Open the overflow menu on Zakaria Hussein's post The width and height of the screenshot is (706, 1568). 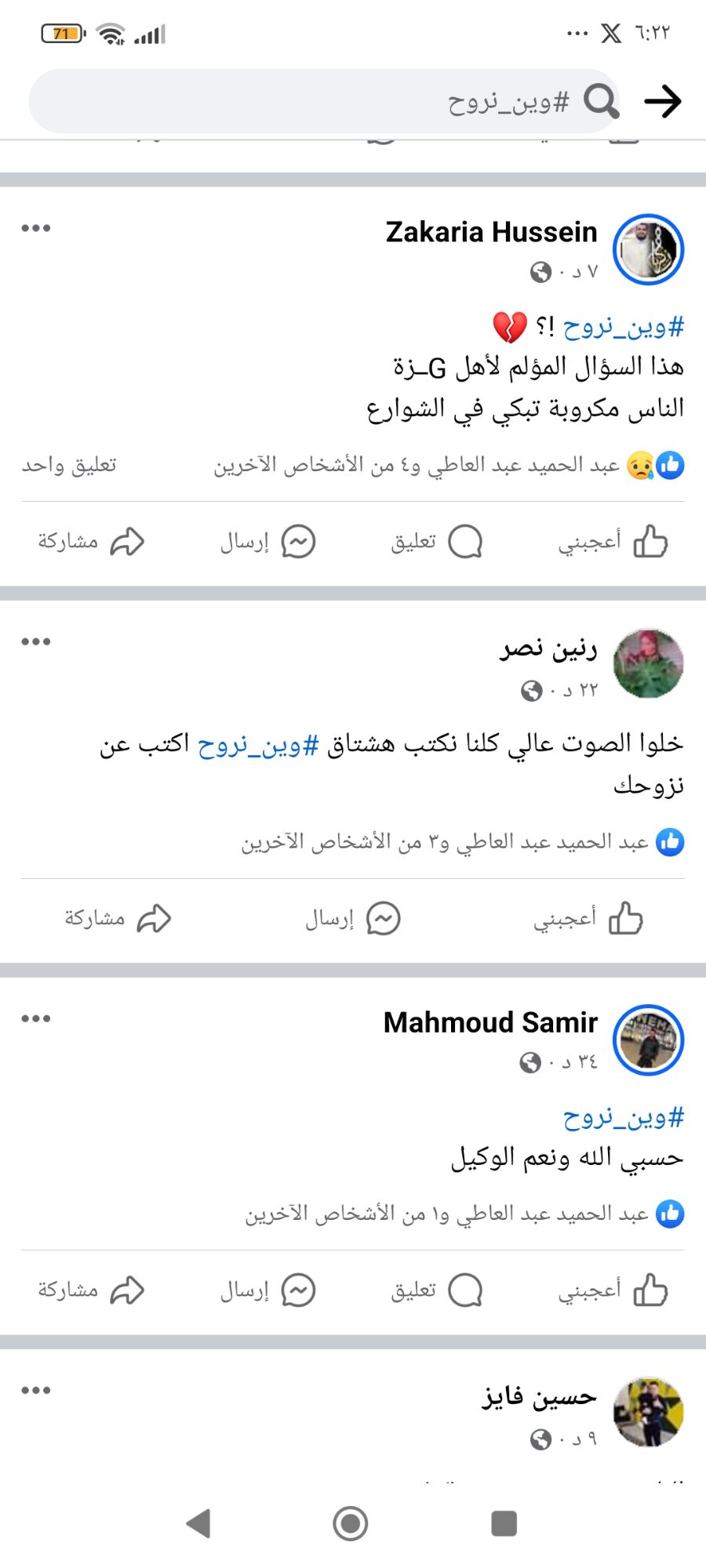pos(36,228)
